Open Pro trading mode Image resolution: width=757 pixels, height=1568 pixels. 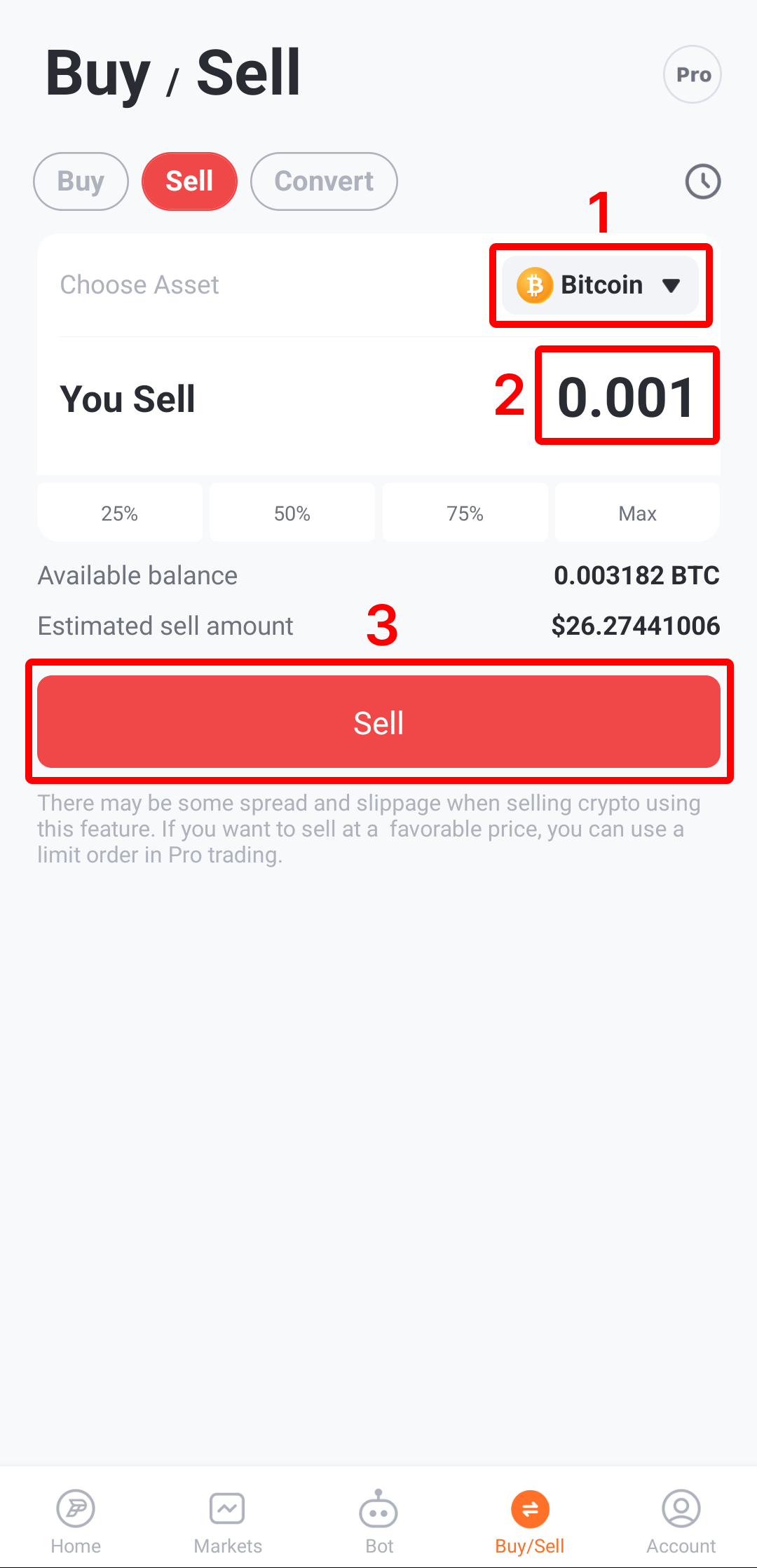(692, 74)
